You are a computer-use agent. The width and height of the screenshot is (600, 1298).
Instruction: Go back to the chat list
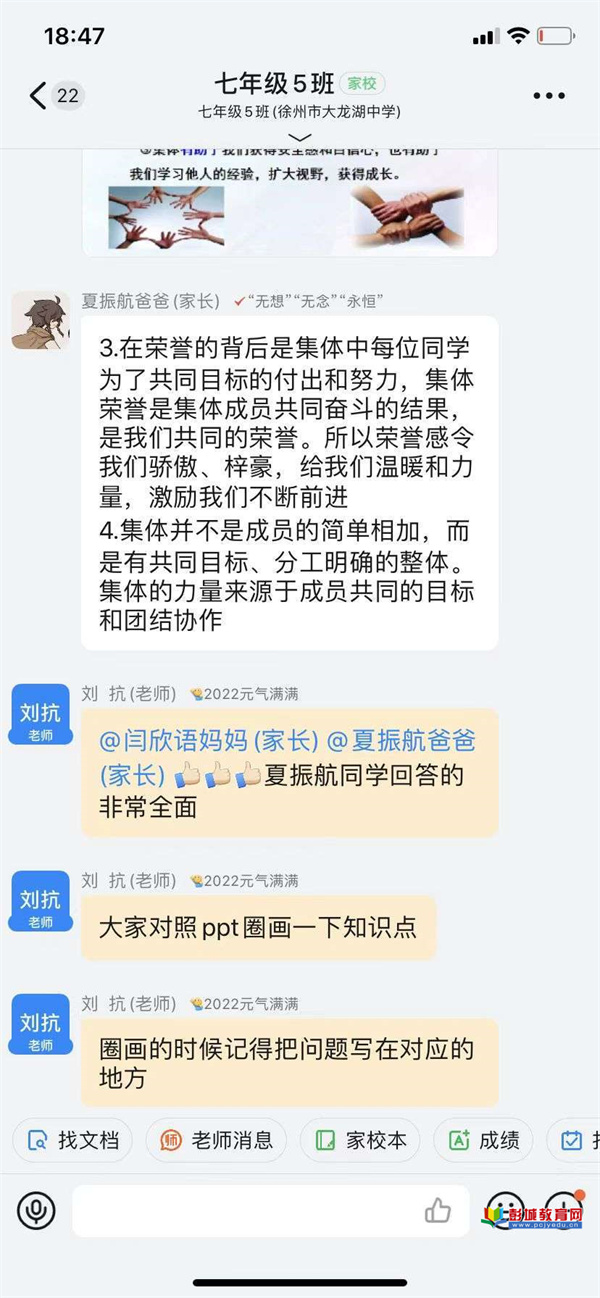tap(40, 96)
